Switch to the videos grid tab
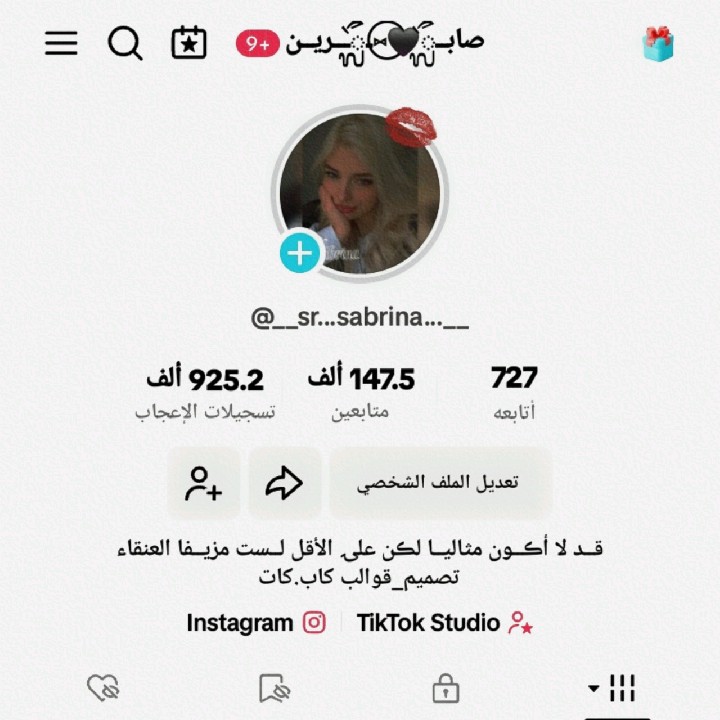 pos(613,688)
